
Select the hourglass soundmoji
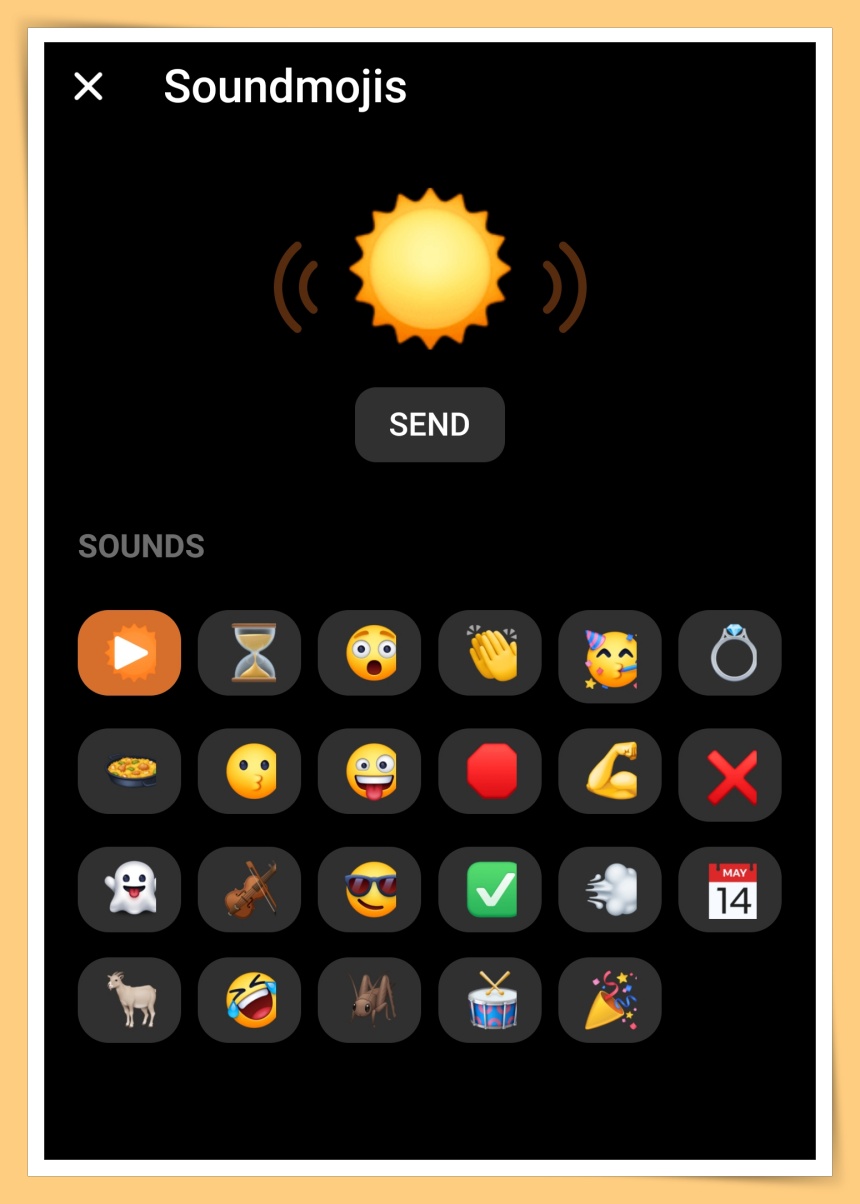(249, 653)
